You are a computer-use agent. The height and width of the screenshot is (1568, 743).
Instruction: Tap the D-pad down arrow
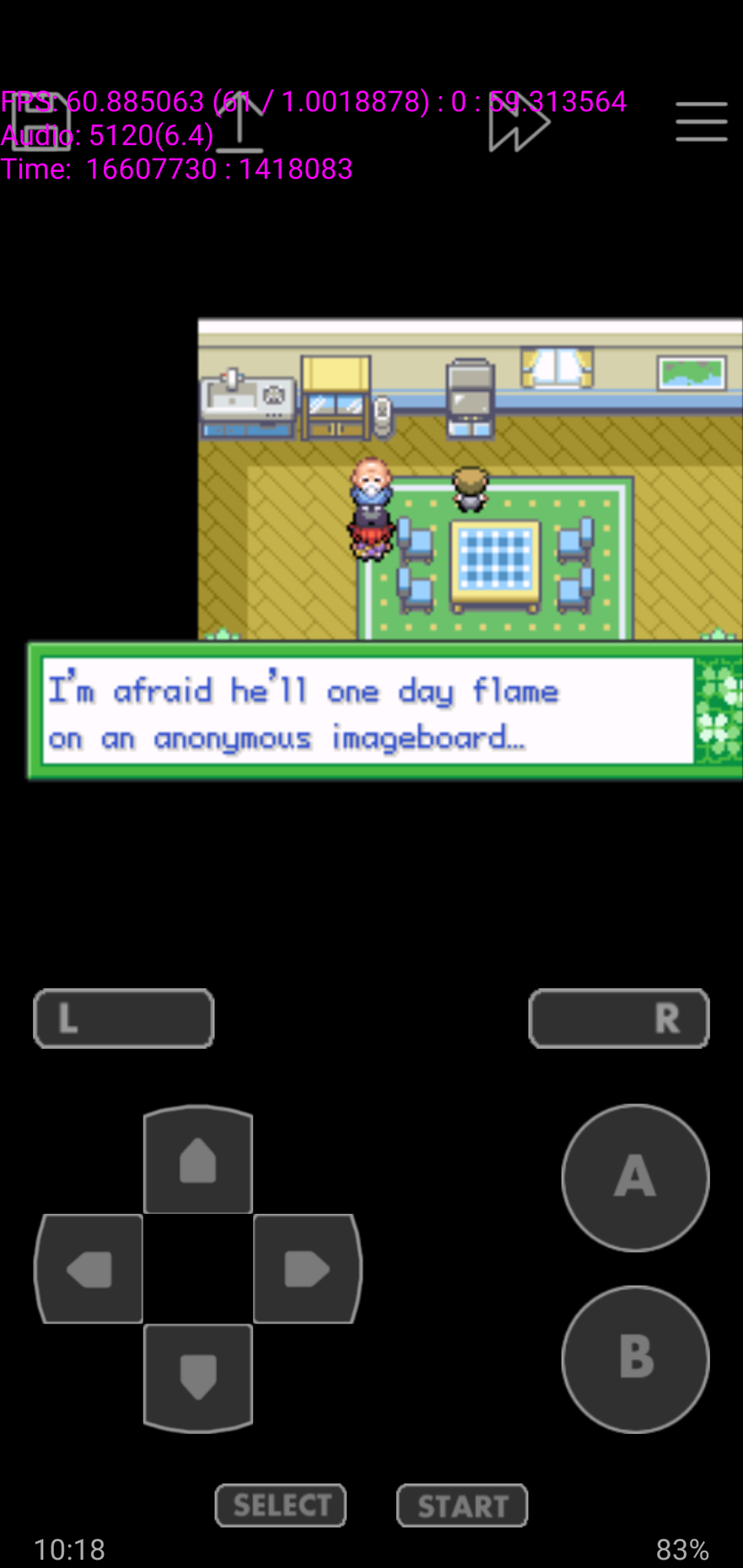198,1378
